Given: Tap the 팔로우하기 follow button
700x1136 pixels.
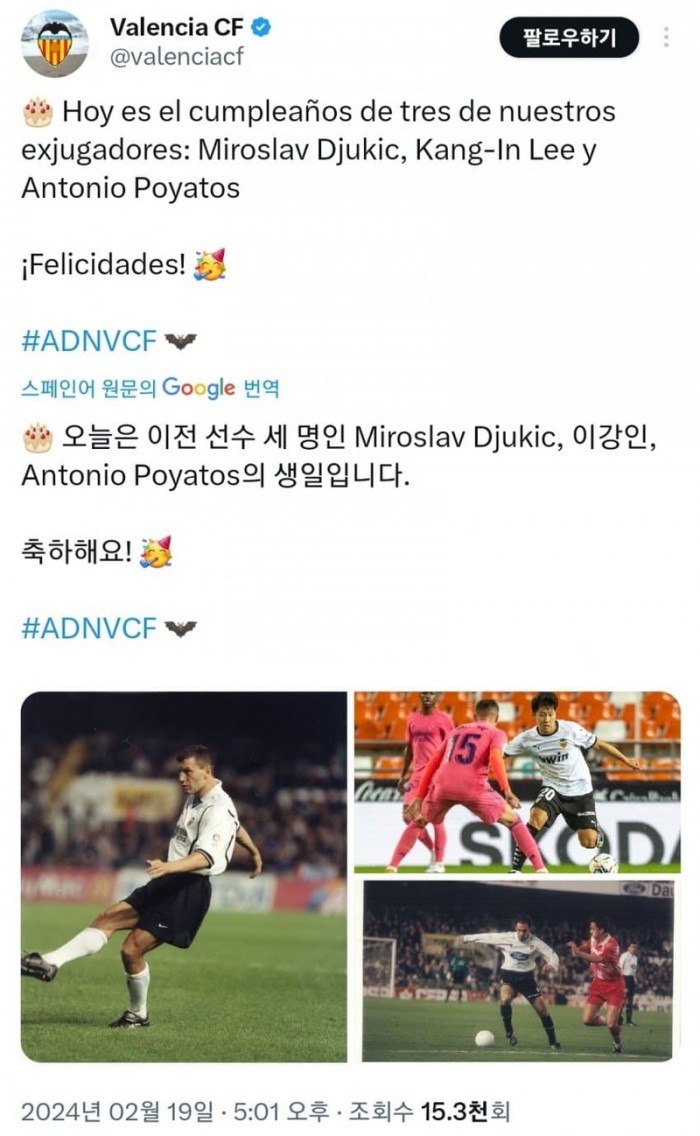Looking at the screenshot, I should coord(569,39).
